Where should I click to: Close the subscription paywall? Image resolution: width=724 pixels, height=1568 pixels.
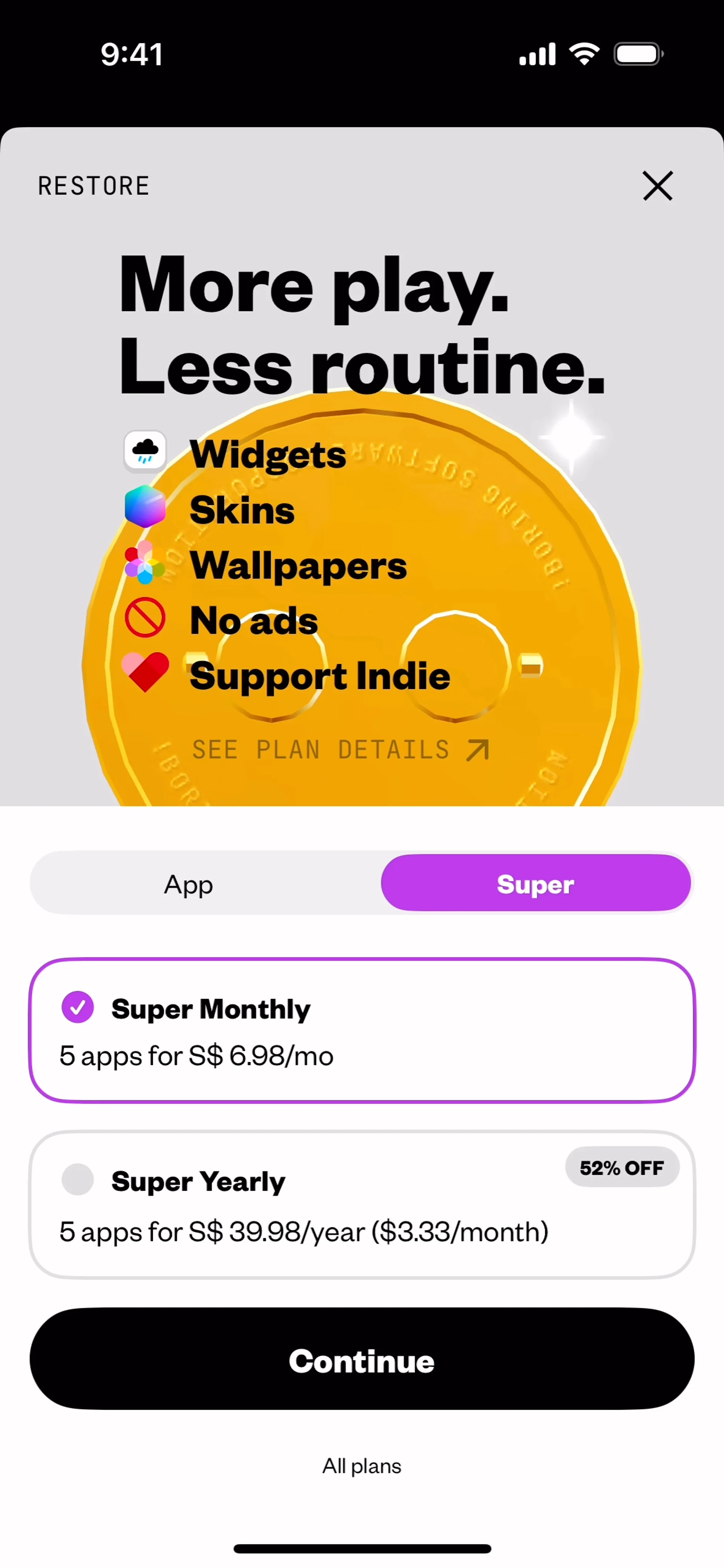(x=658, y=185)
